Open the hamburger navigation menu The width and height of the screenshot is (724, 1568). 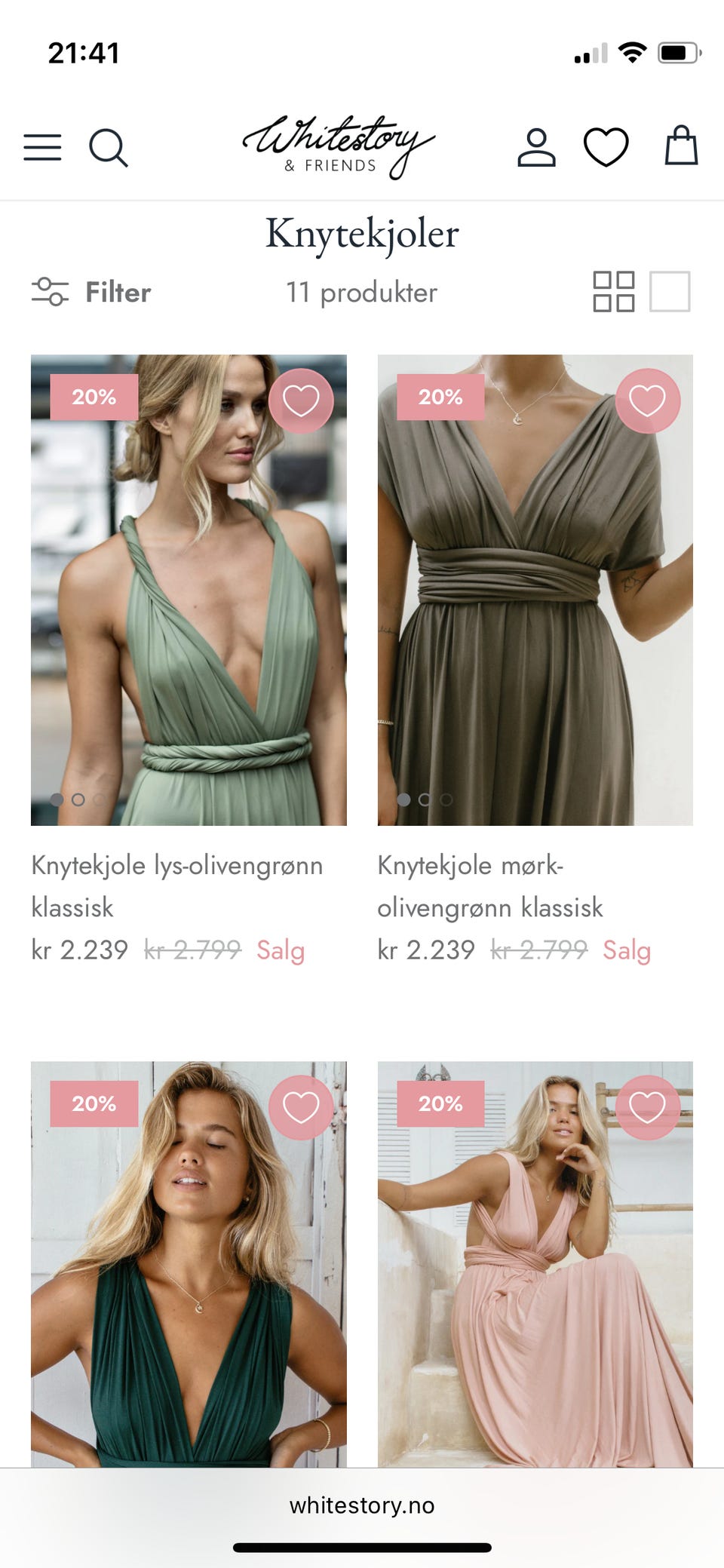[43, 147]
